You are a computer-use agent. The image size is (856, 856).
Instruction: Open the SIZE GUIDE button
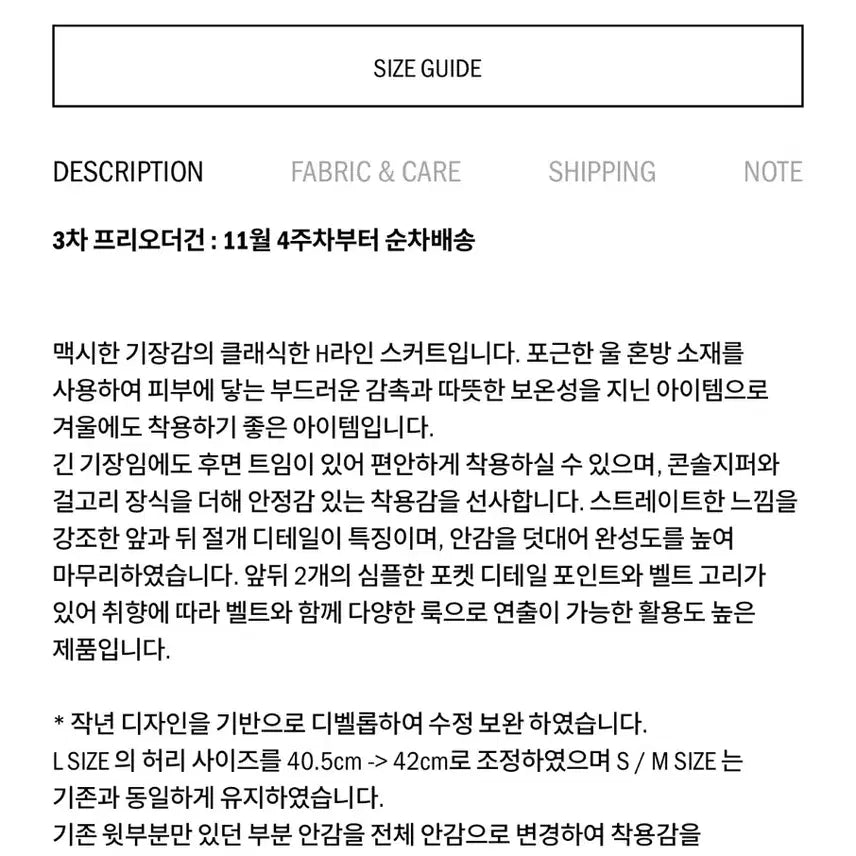(x=428, y=67)
